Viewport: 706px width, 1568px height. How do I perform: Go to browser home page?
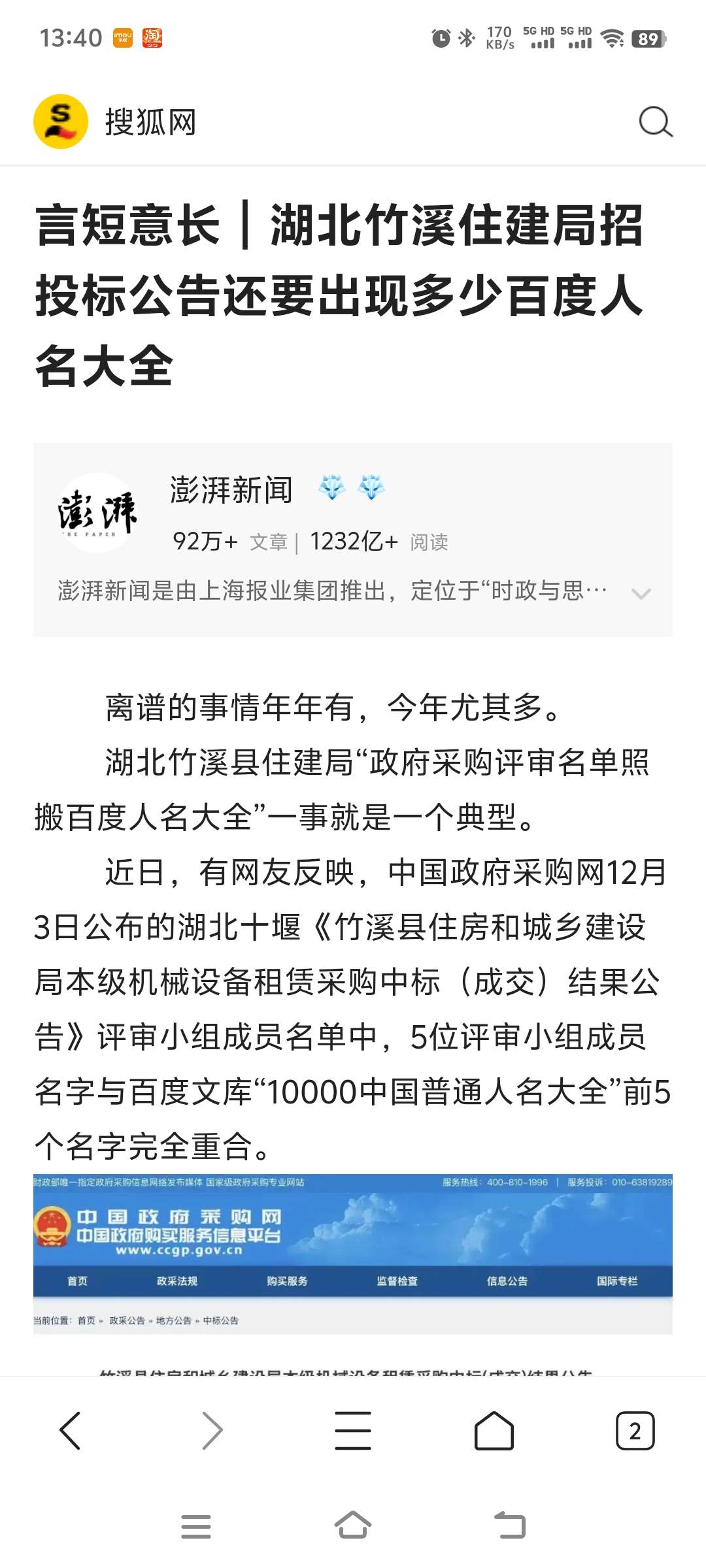click(494, 1431)
